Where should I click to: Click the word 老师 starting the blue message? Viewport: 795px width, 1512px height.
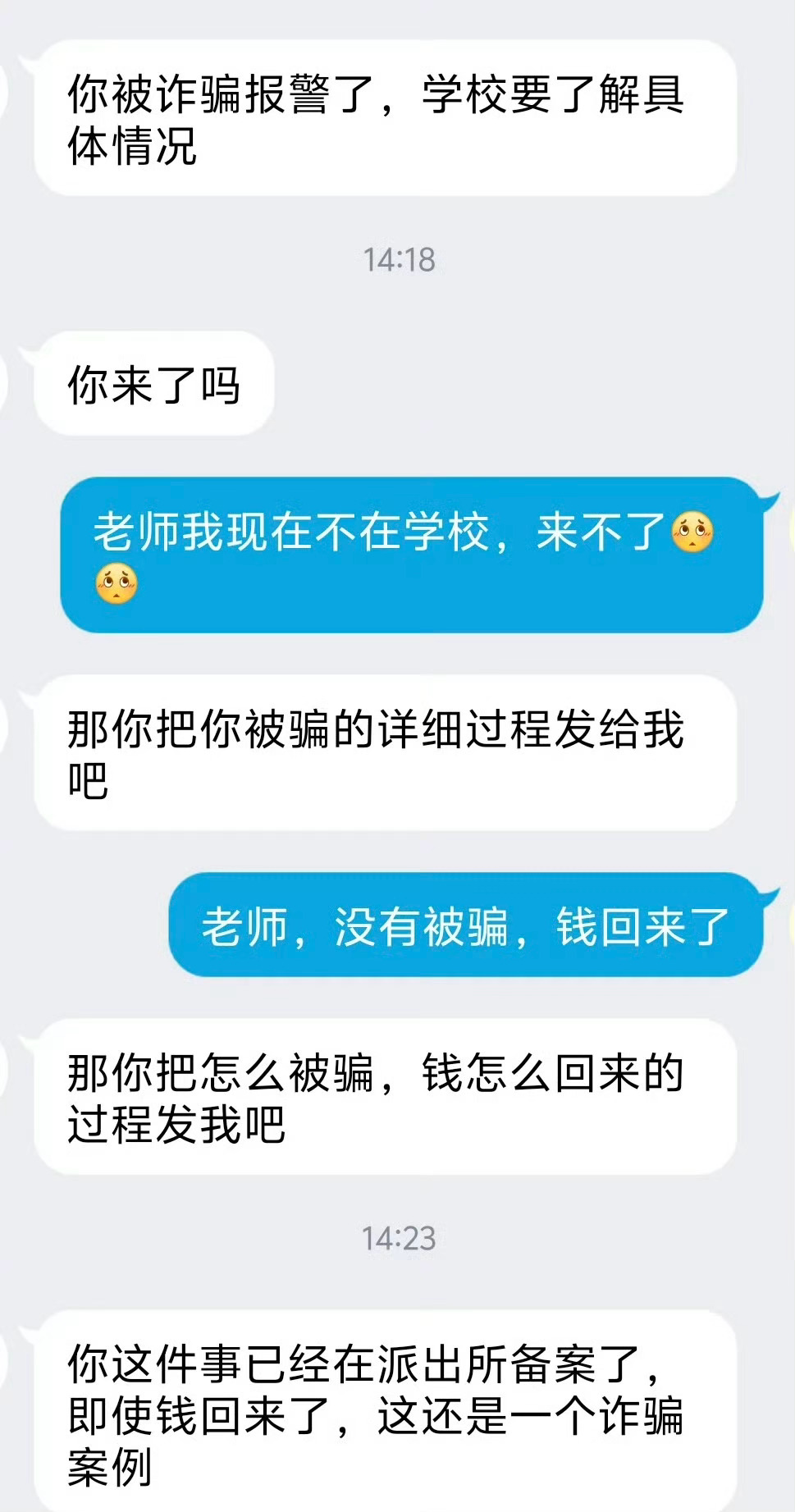click(x=135, y=532)
